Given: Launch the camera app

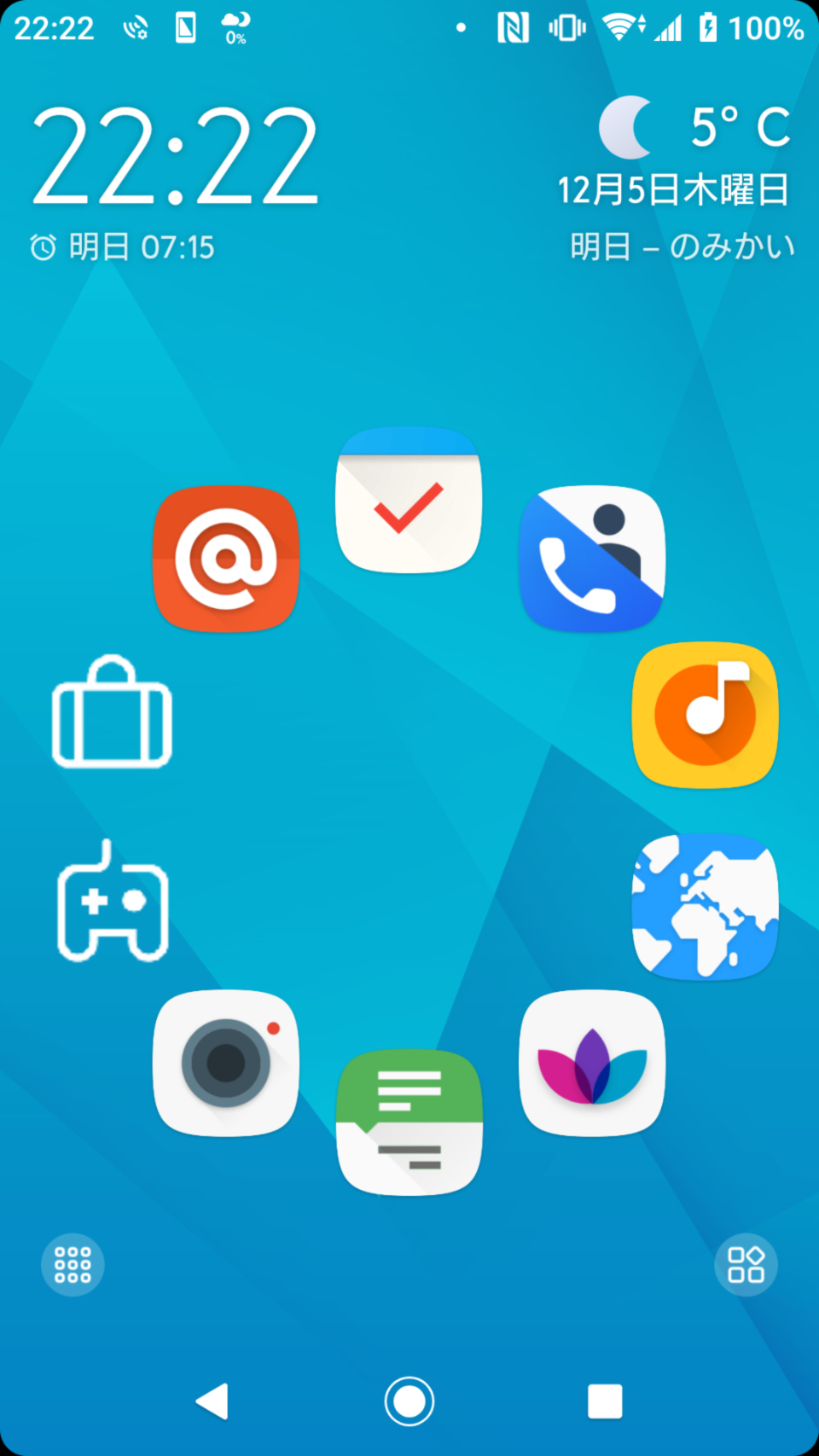Looking at the screenshot, I should pos(226,1063).
